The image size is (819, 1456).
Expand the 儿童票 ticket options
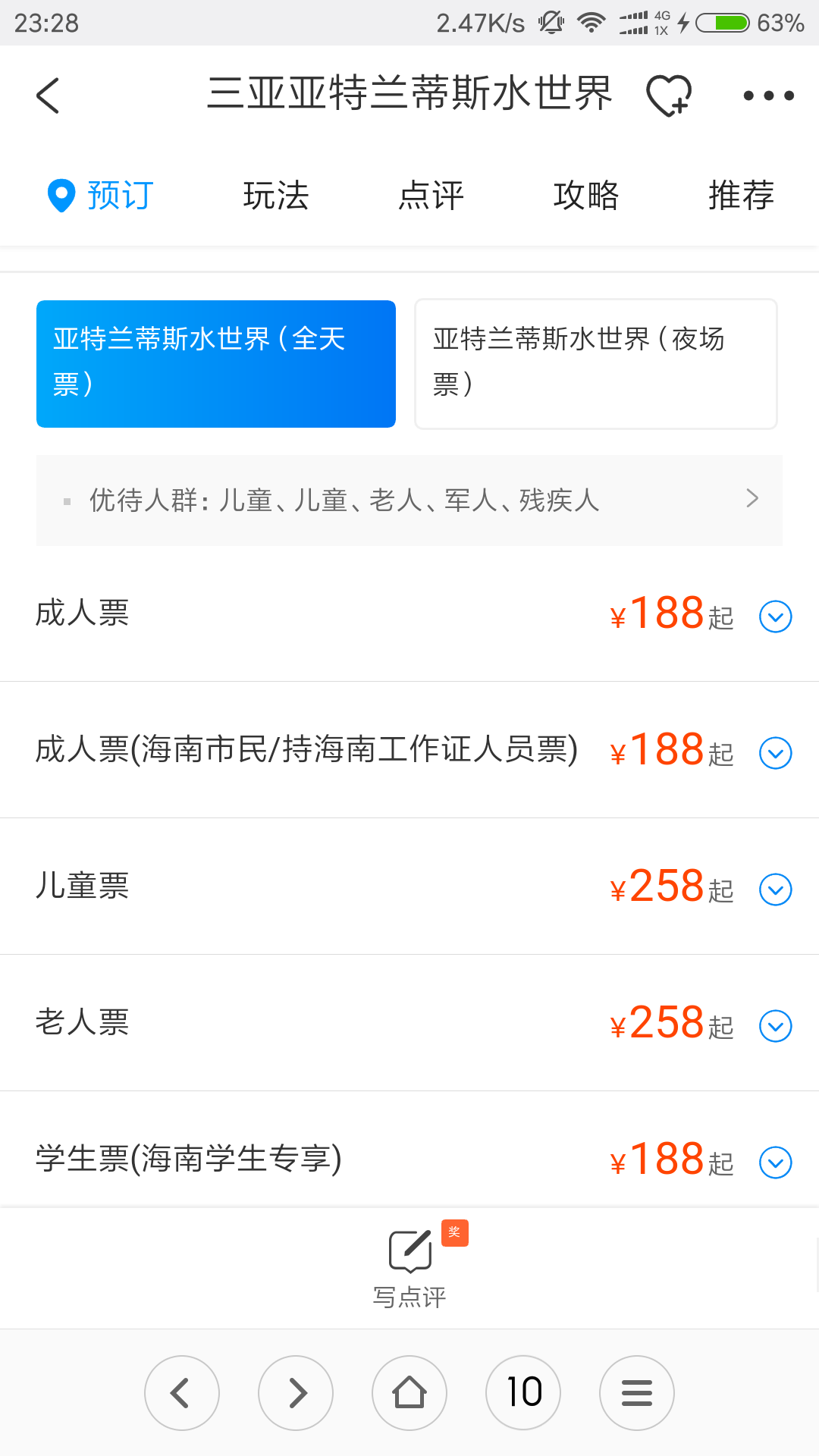pos(776,890)
